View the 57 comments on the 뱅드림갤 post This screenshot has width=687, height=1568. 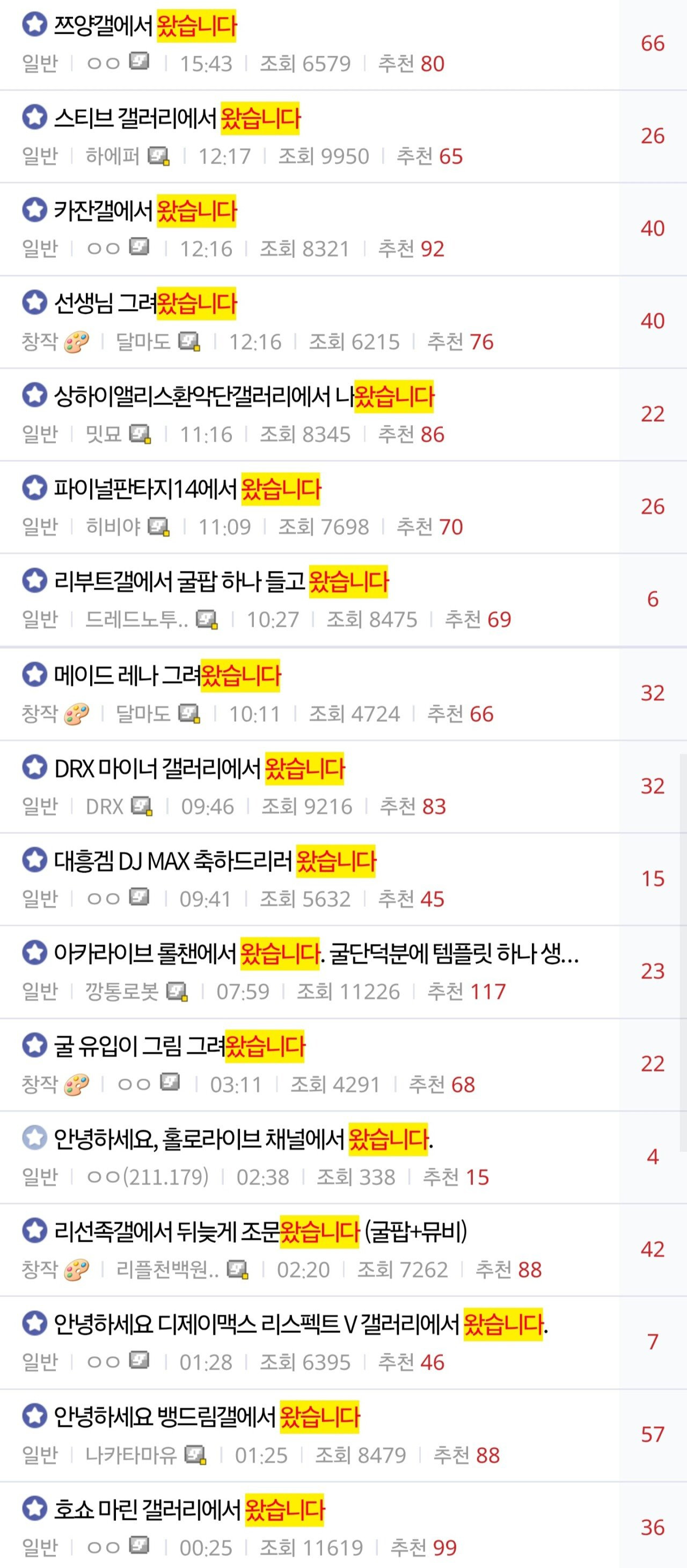(x=652, y=1435)
